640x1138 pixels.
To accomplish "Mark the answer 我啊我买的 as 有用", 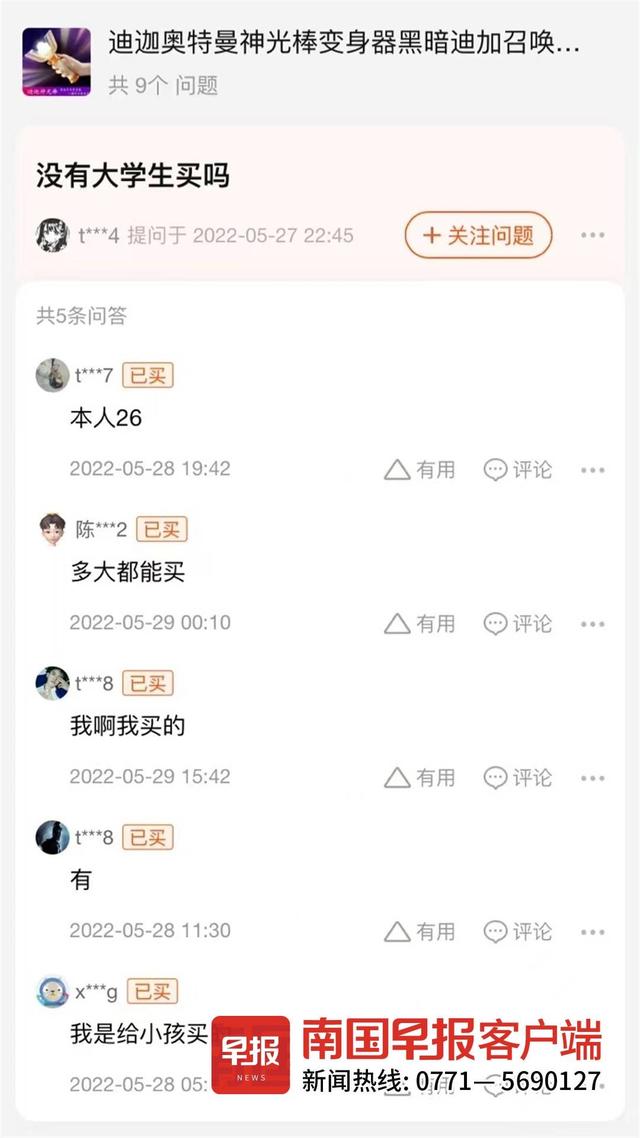I will pyautogui.click(x=420, y=777).
